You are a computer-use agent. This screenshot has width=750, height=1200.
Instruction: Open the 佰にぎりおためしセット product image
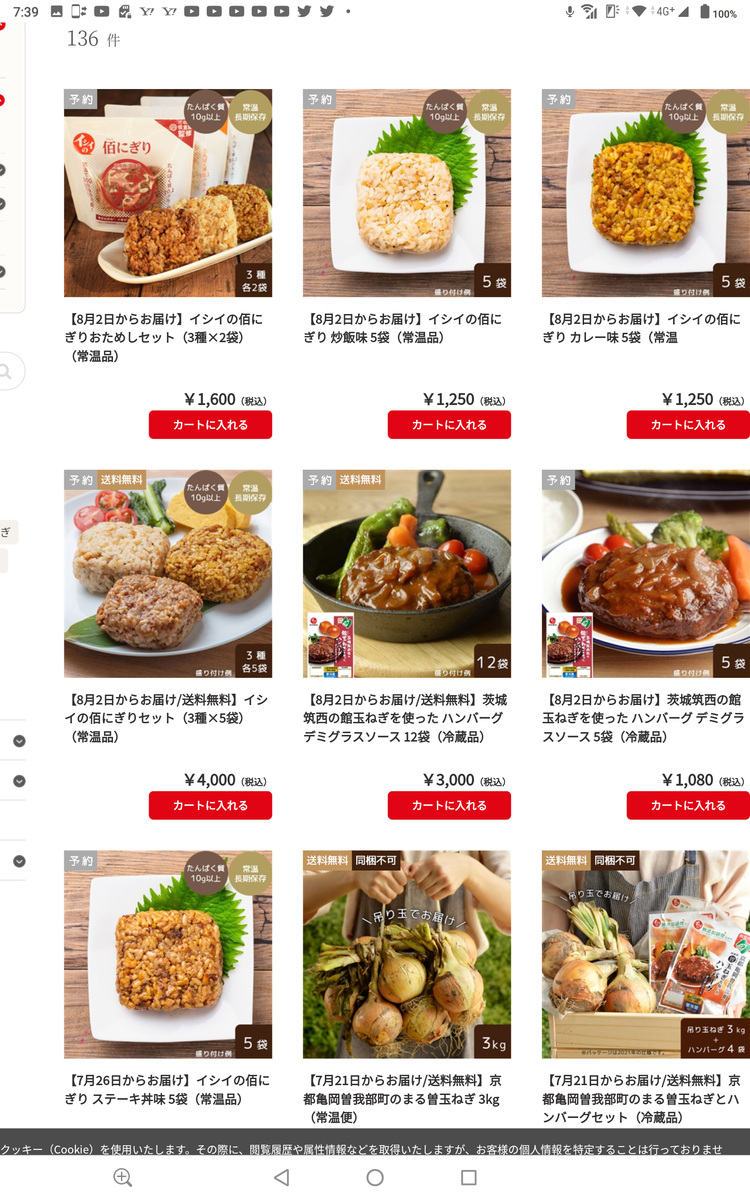[x=168, y=193]
